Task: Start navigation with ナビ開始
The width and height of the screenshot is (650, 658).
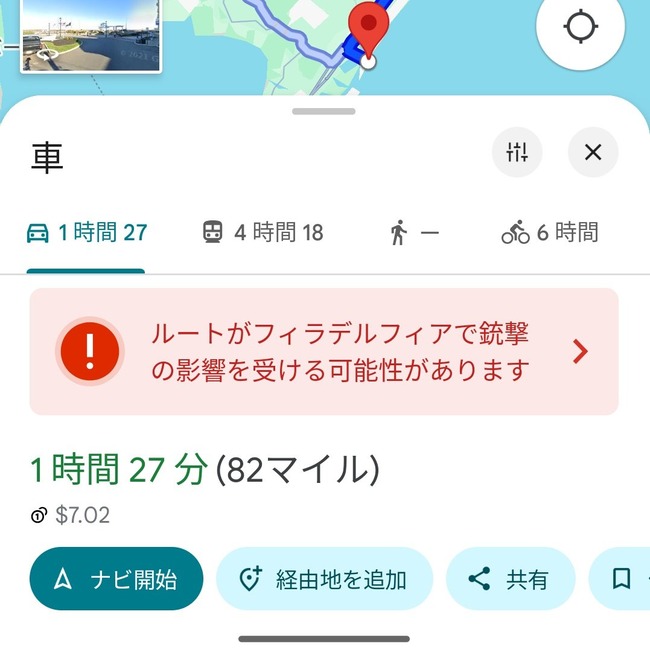Action: [x=117, y=579]
